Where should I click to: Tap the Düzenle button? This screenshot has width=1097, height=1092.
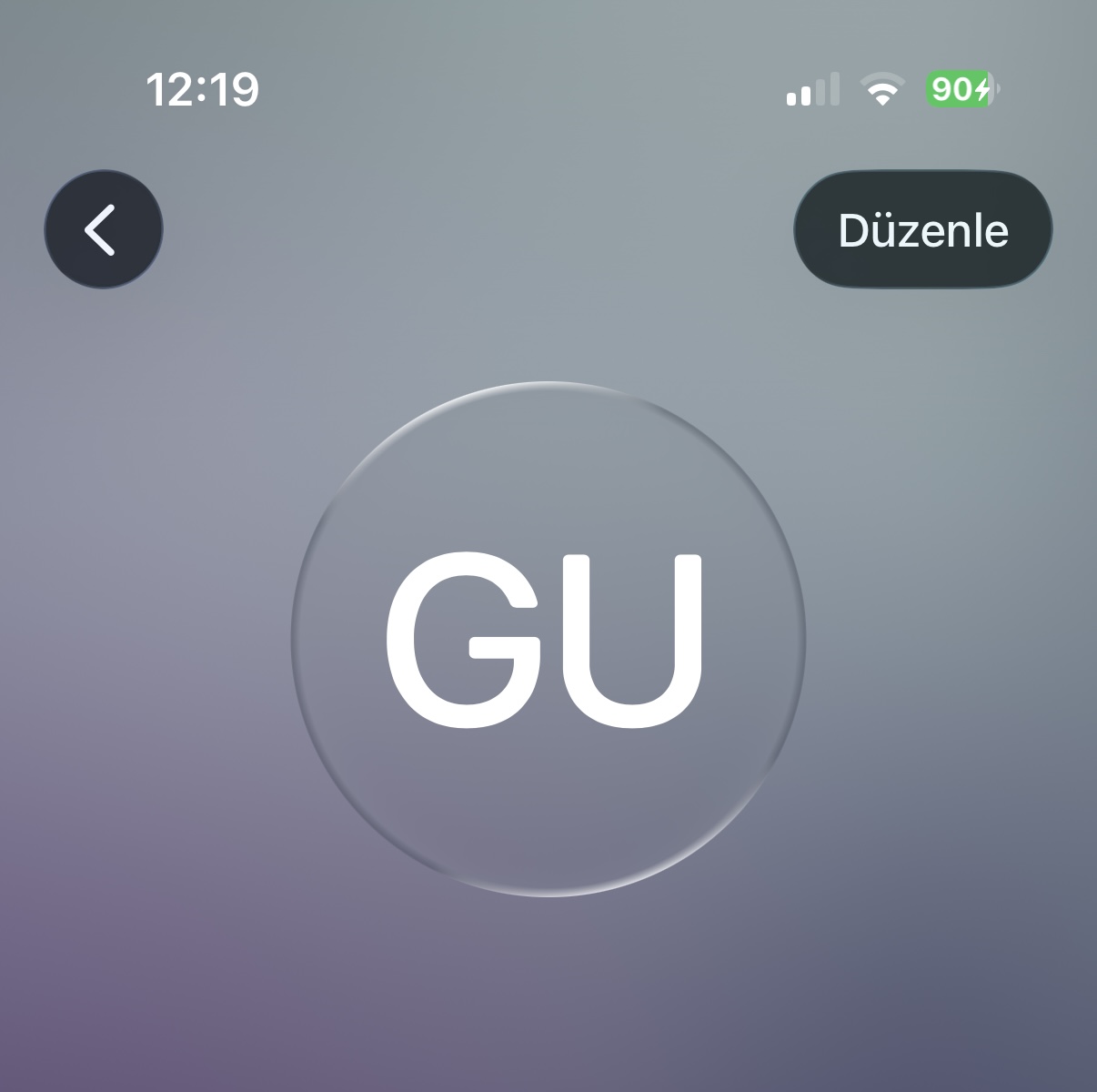922,229
